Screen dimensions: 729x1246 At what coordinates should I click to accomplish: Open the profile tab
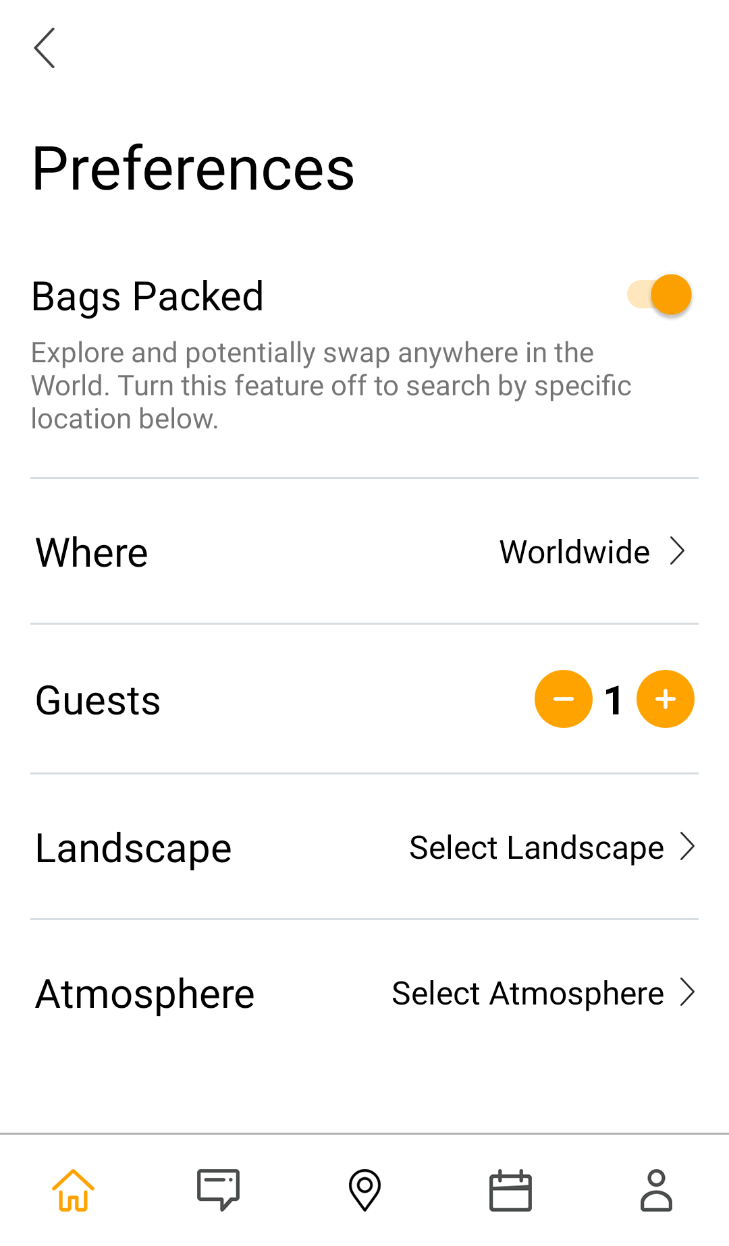(x=656, y=1191)
